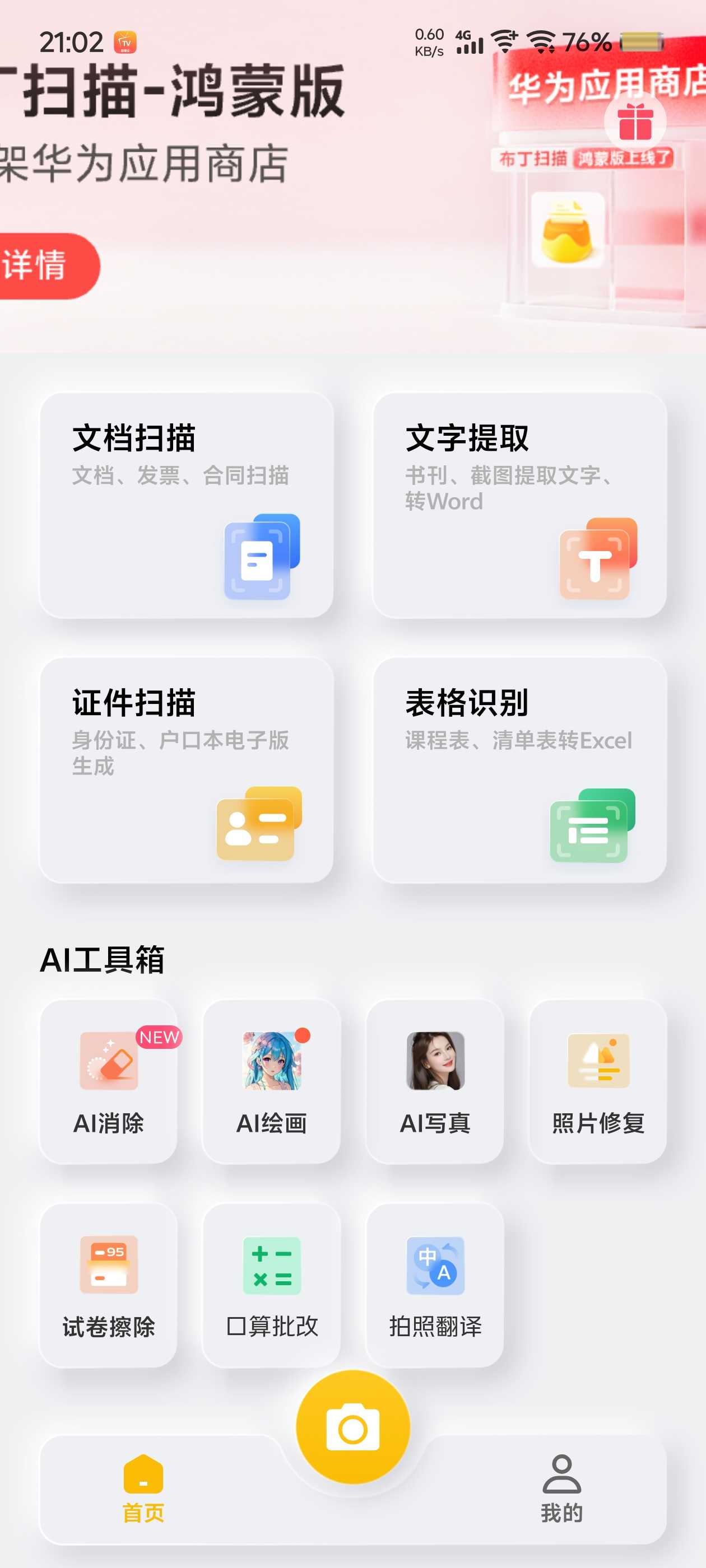This screenshot has width=706, height=1568.
Task: Open the red gift icon
Action: [635, 122]
